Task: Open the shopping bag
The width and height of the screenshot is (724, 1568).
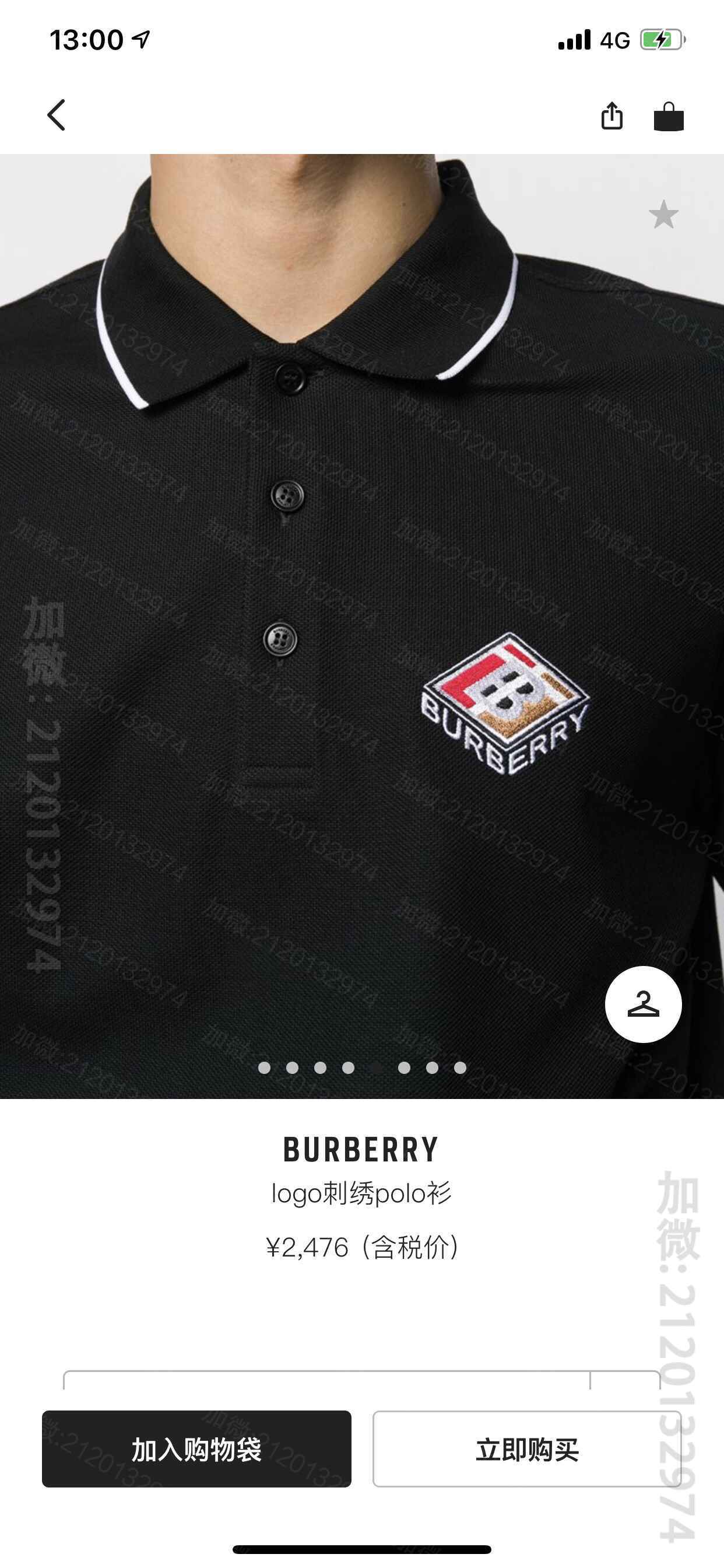Action: pos(668,116)
